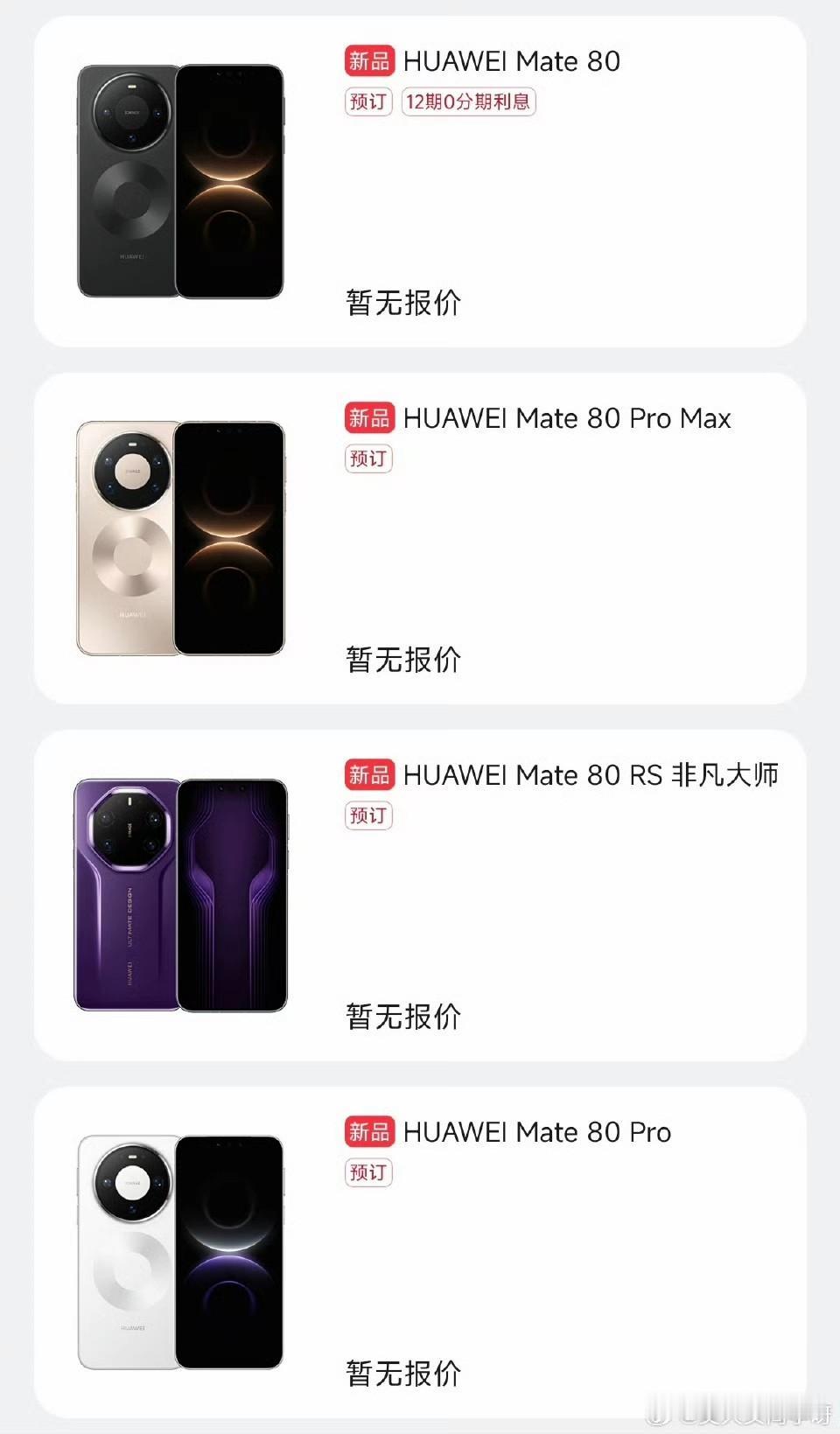840x1434 pixels.
Task: Select the 预订 tag under Mate 80 Pro Max
Action: point(368,458)
